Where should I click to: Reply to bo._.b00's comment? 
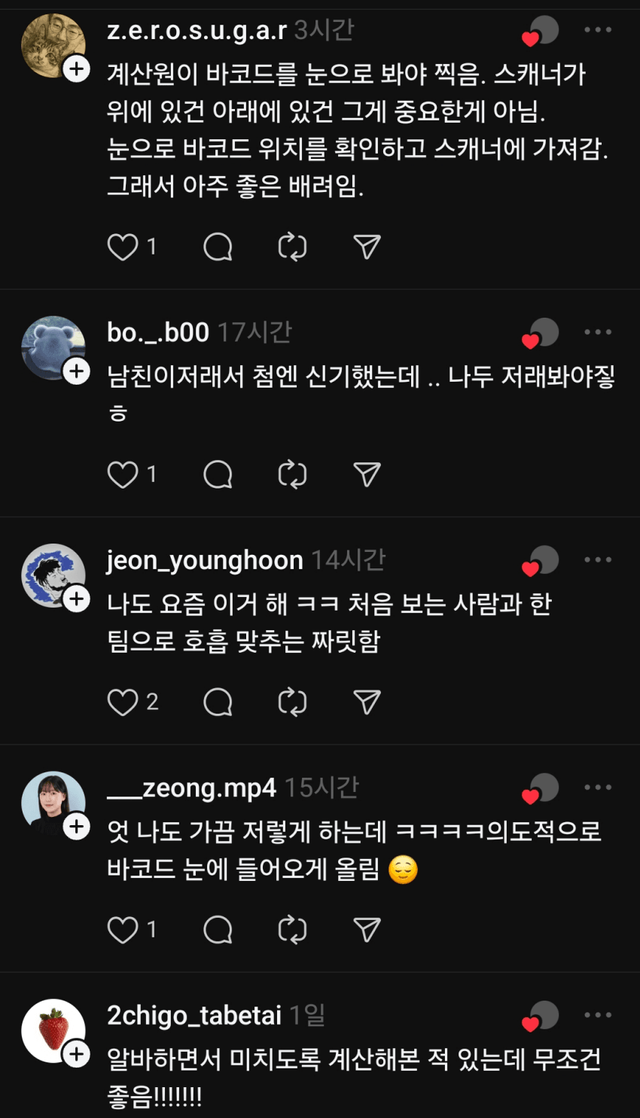[218, 474]
